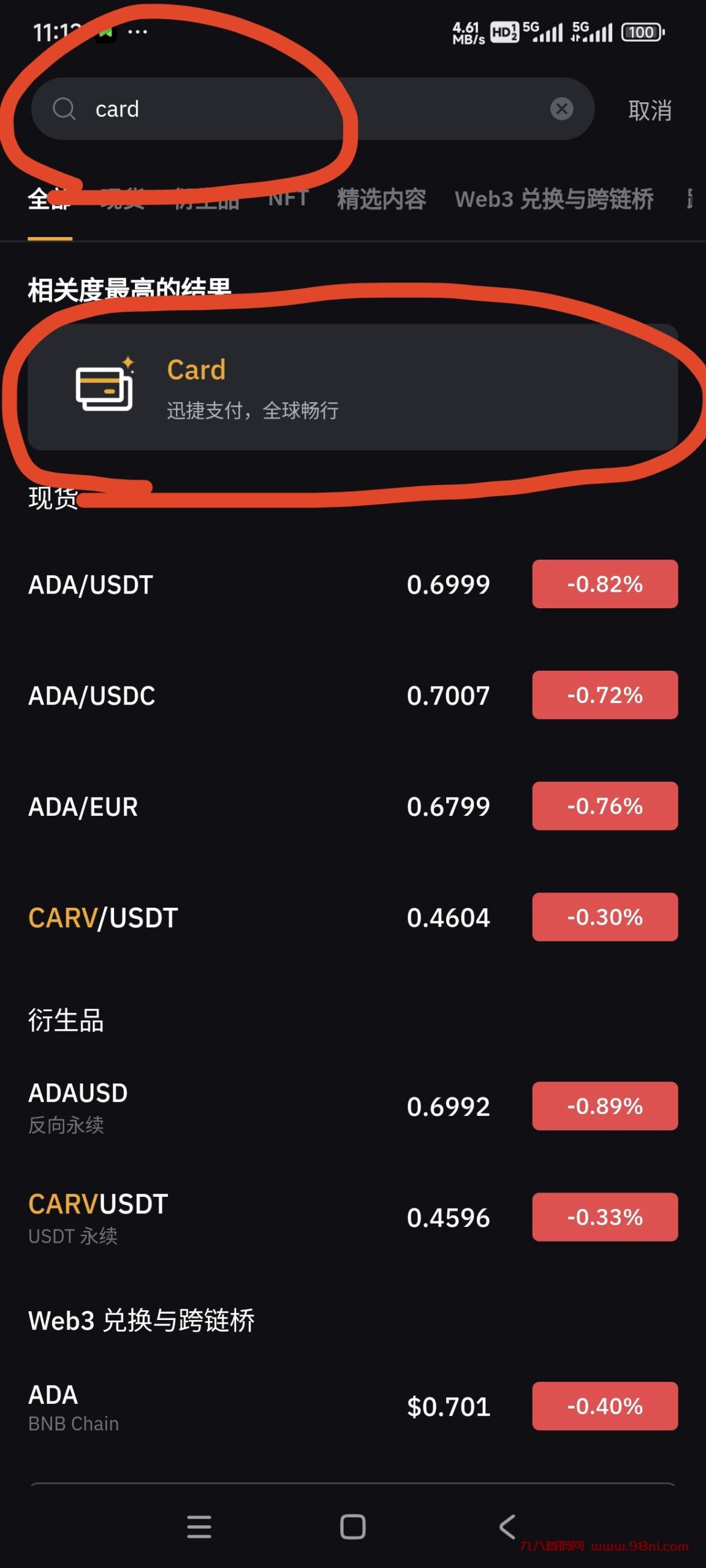
Task: Cancel search with 取消
Action: click(x=650, y=110)
